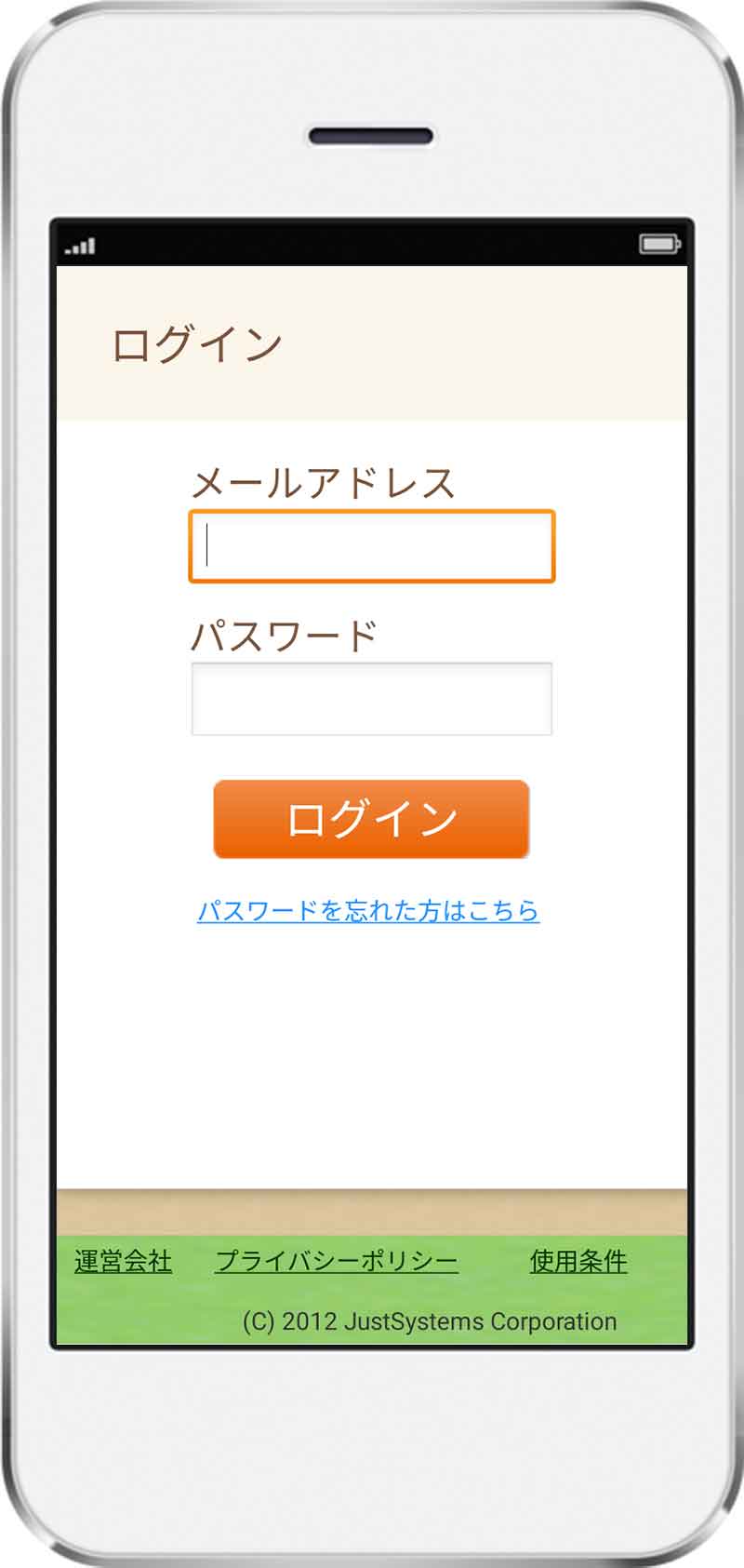Image resolution: width=744 pixels, height=1568 pixels.
Task: Tap the orange ログイン button
Action: [372, 819]
